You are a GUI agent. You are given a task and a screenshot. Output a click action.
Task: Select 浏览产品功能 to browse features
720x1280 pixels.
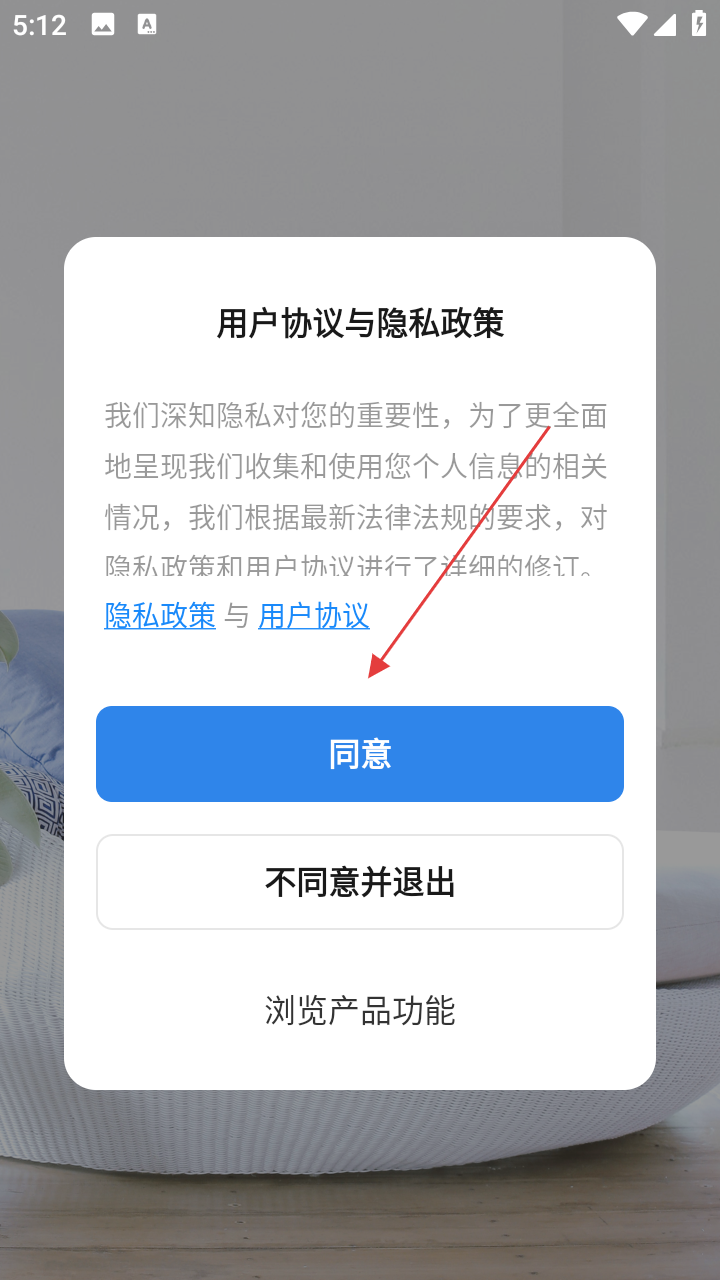point(360,1010)
